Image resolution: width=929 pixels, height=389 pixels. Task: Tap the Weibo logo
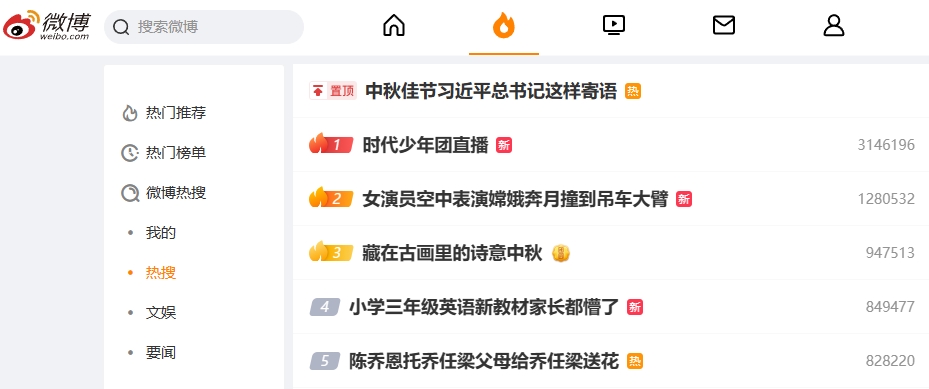tap(46, 25)
